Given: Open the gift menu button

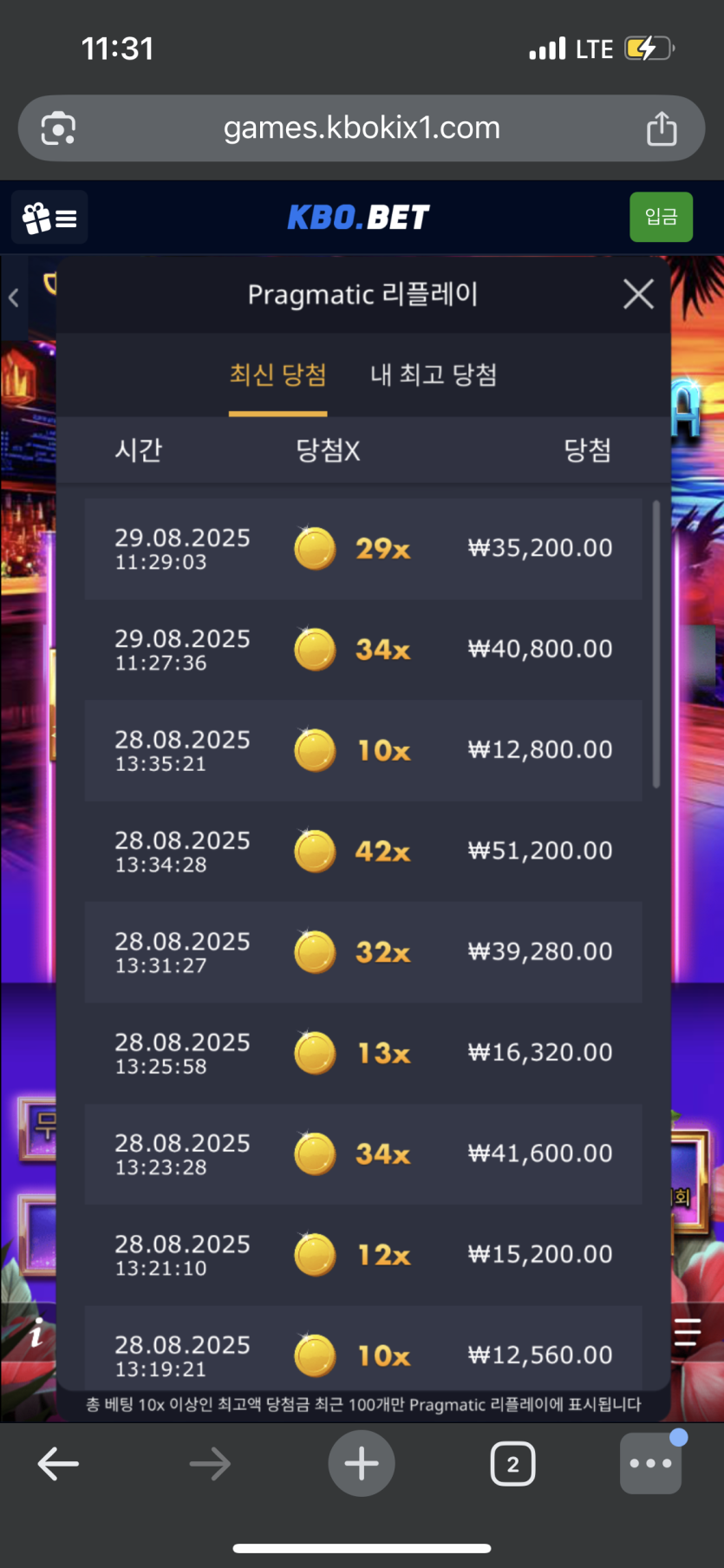Looking at the screenshot, I should 49,218.
